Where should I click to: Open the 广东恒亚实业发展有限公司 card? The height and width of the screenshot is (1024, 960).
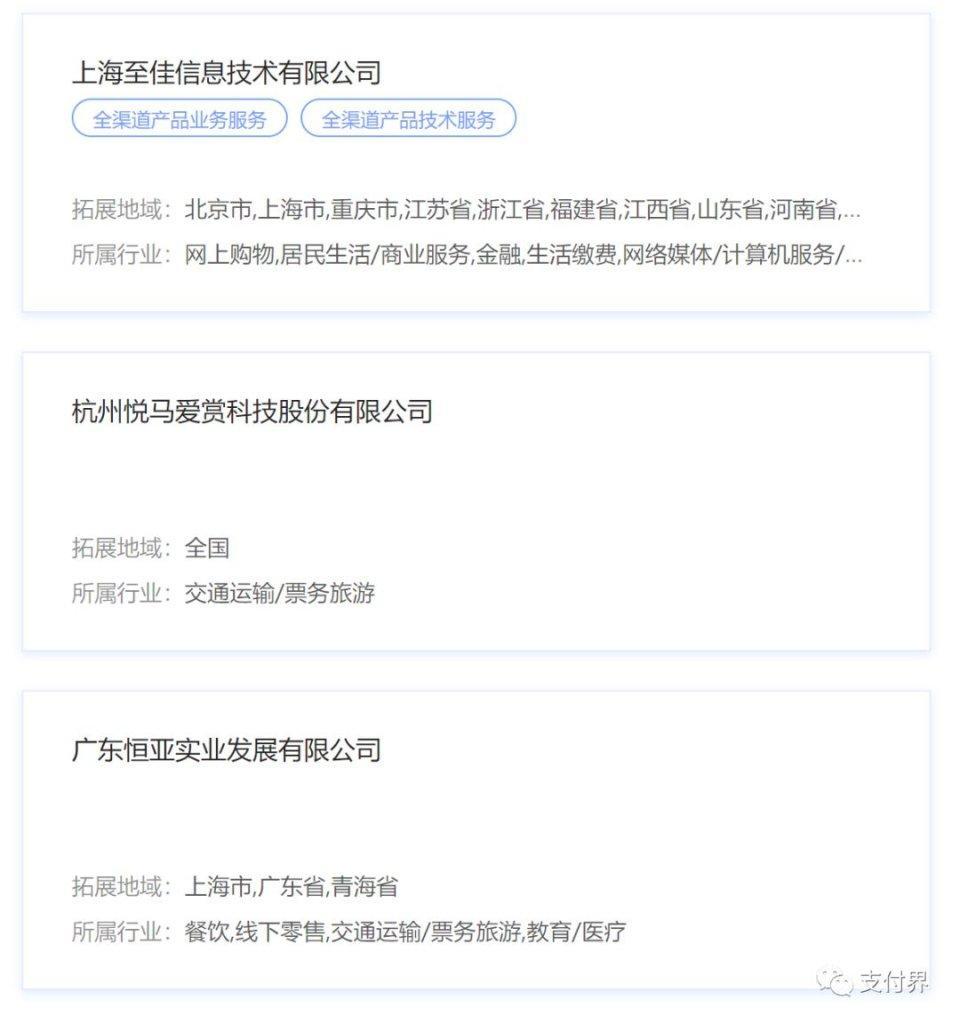[x=226, y=750]
